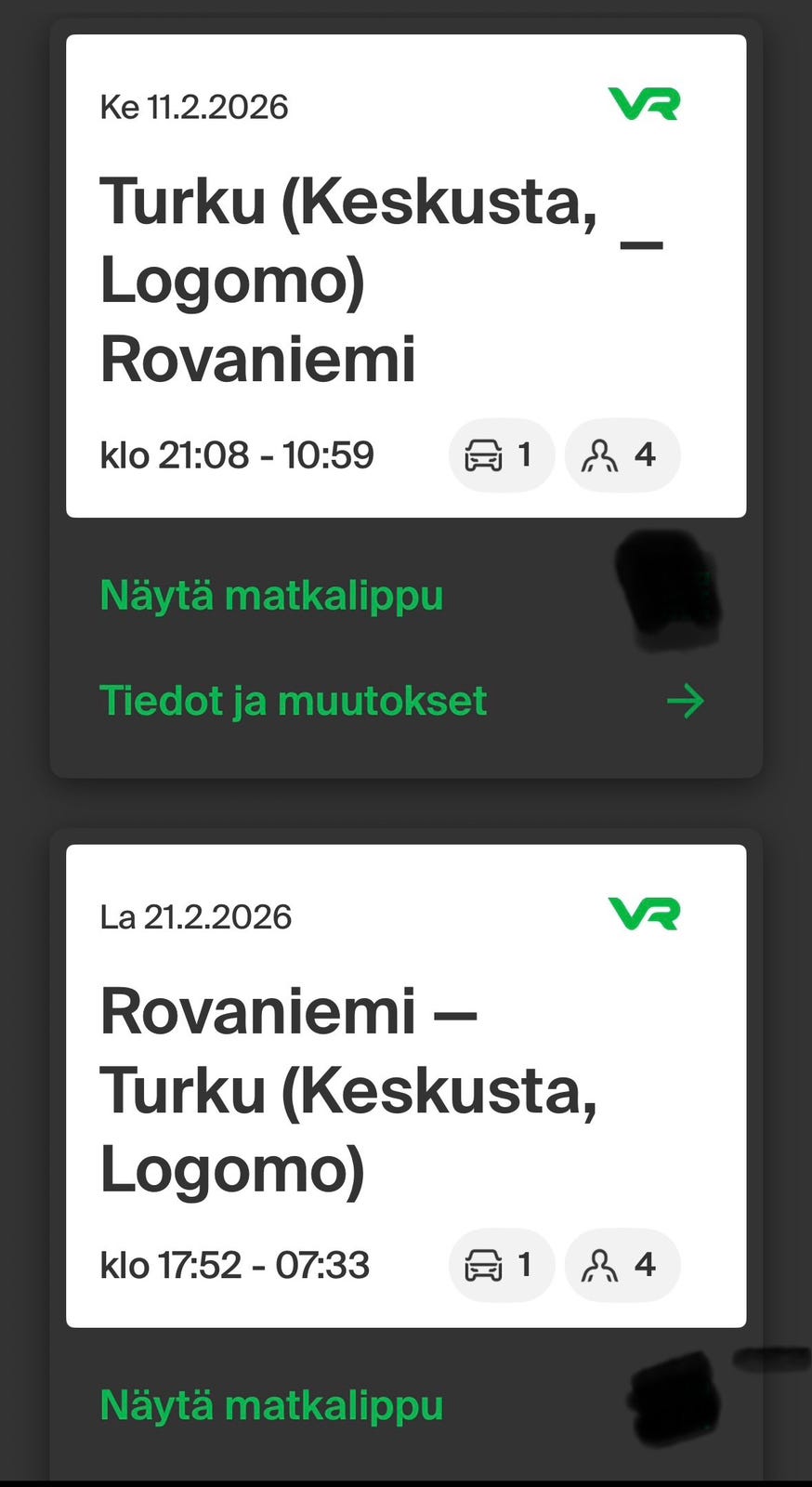Click the klo 17:52 - 07:33 time range
Viewport: 812px width, 1487px height.
[235, 1264]
